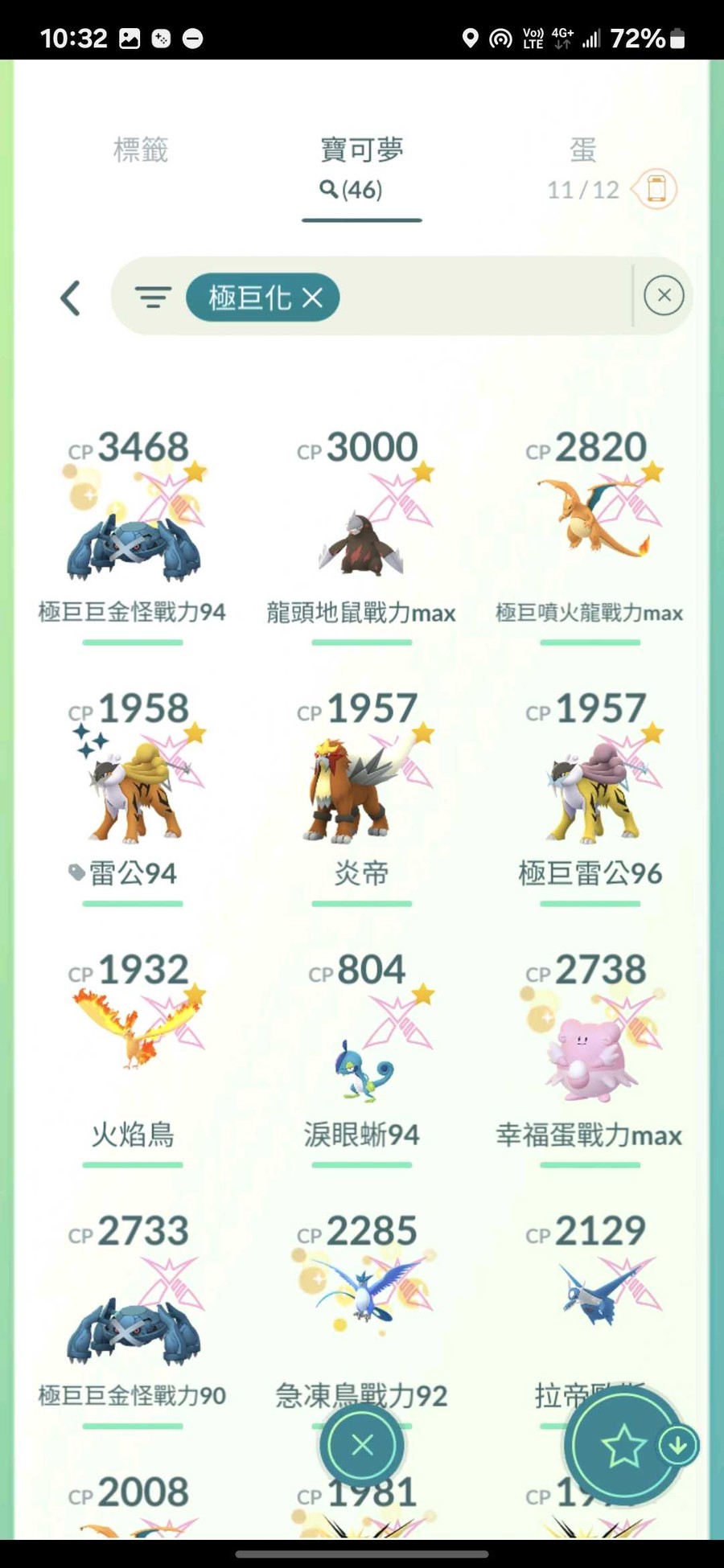Remove the 極巨化 filter chip

(313, 298)
